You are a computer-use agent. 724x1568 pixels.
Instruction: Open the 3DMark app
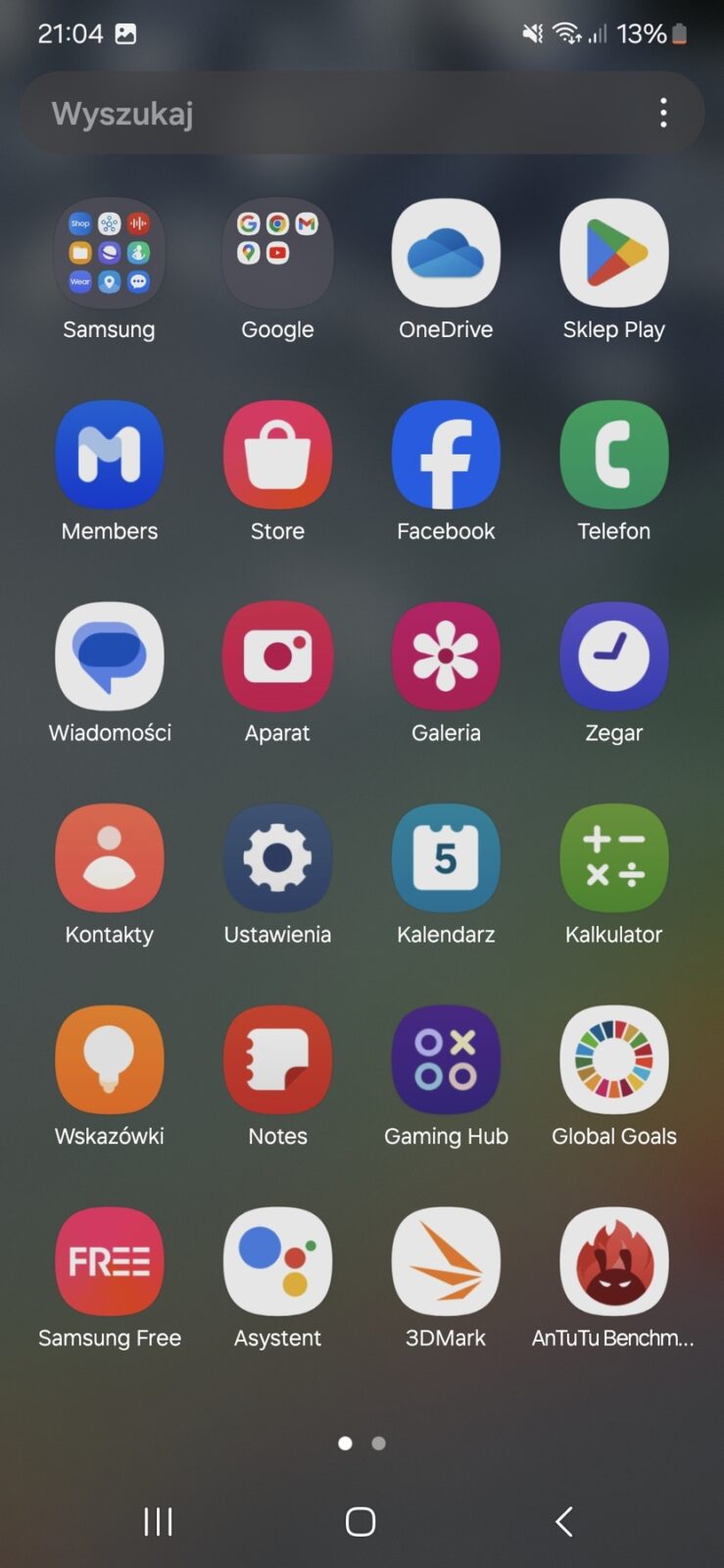pos(446,1262)
